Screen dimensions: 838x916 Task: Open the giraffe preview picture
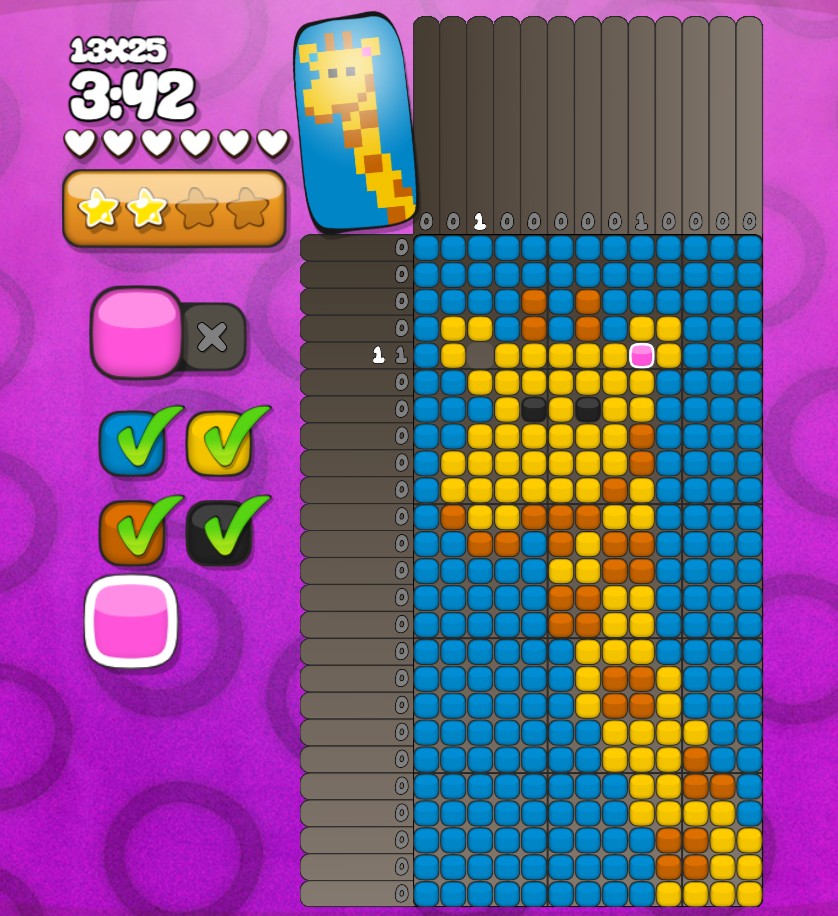[x=356, y=122]
